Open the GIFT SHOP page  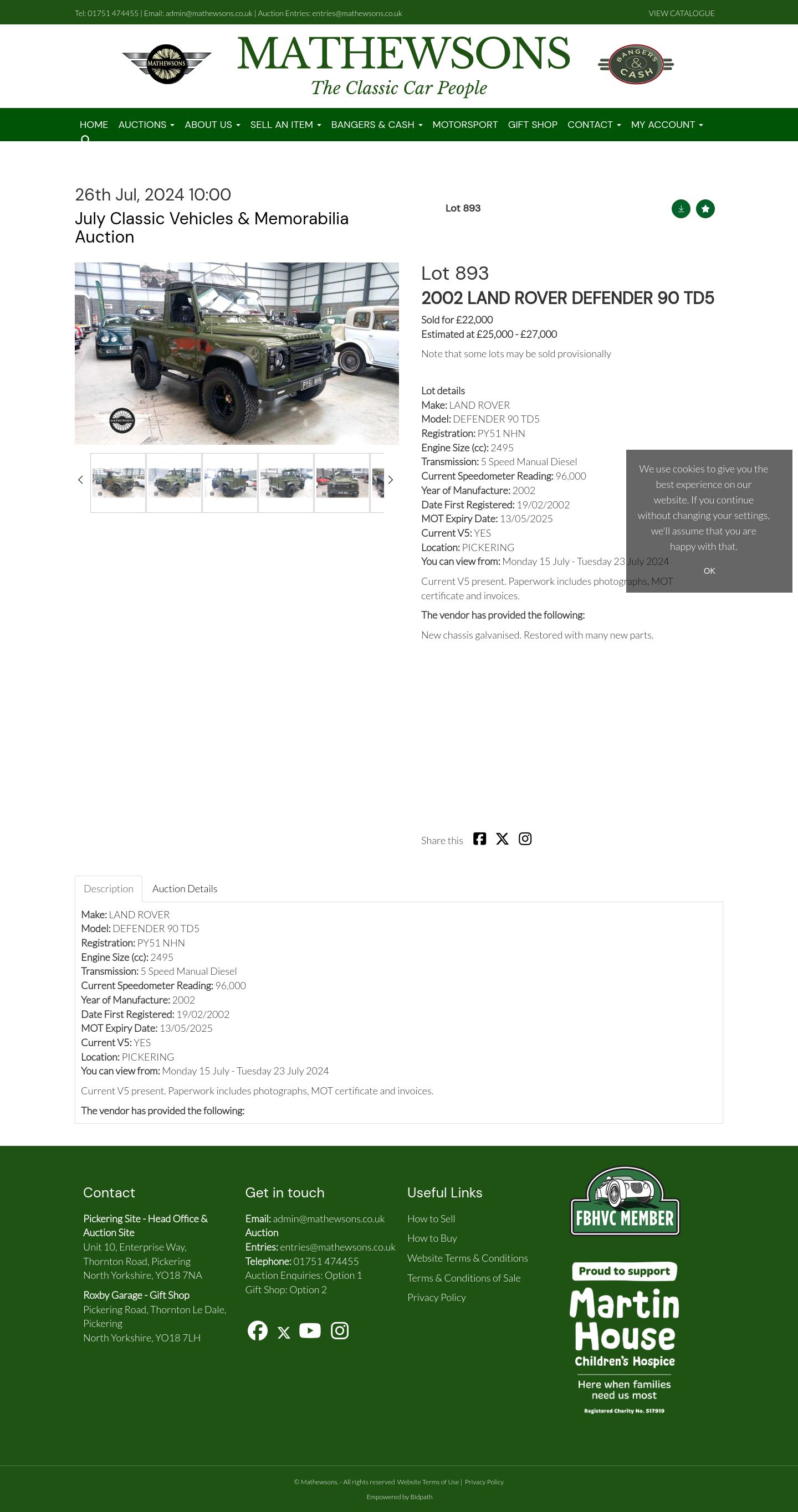tap(532, 125)
